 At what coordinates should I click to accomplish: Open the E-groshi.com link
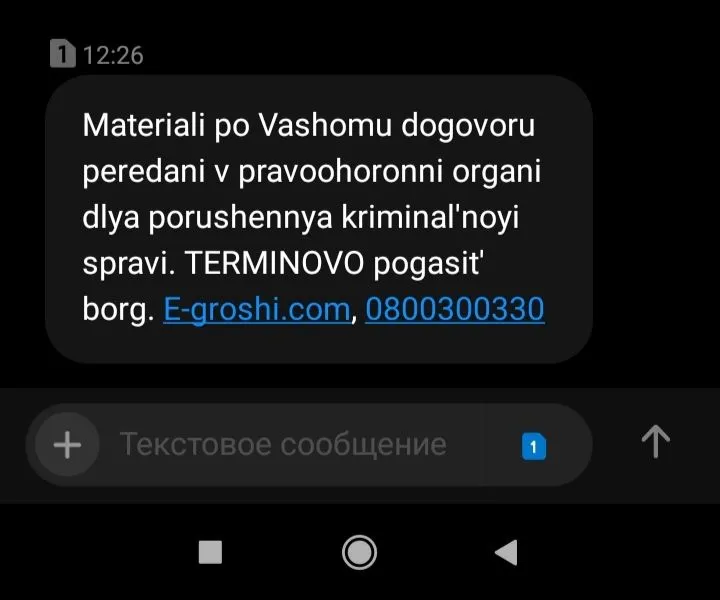pos(257,310)
